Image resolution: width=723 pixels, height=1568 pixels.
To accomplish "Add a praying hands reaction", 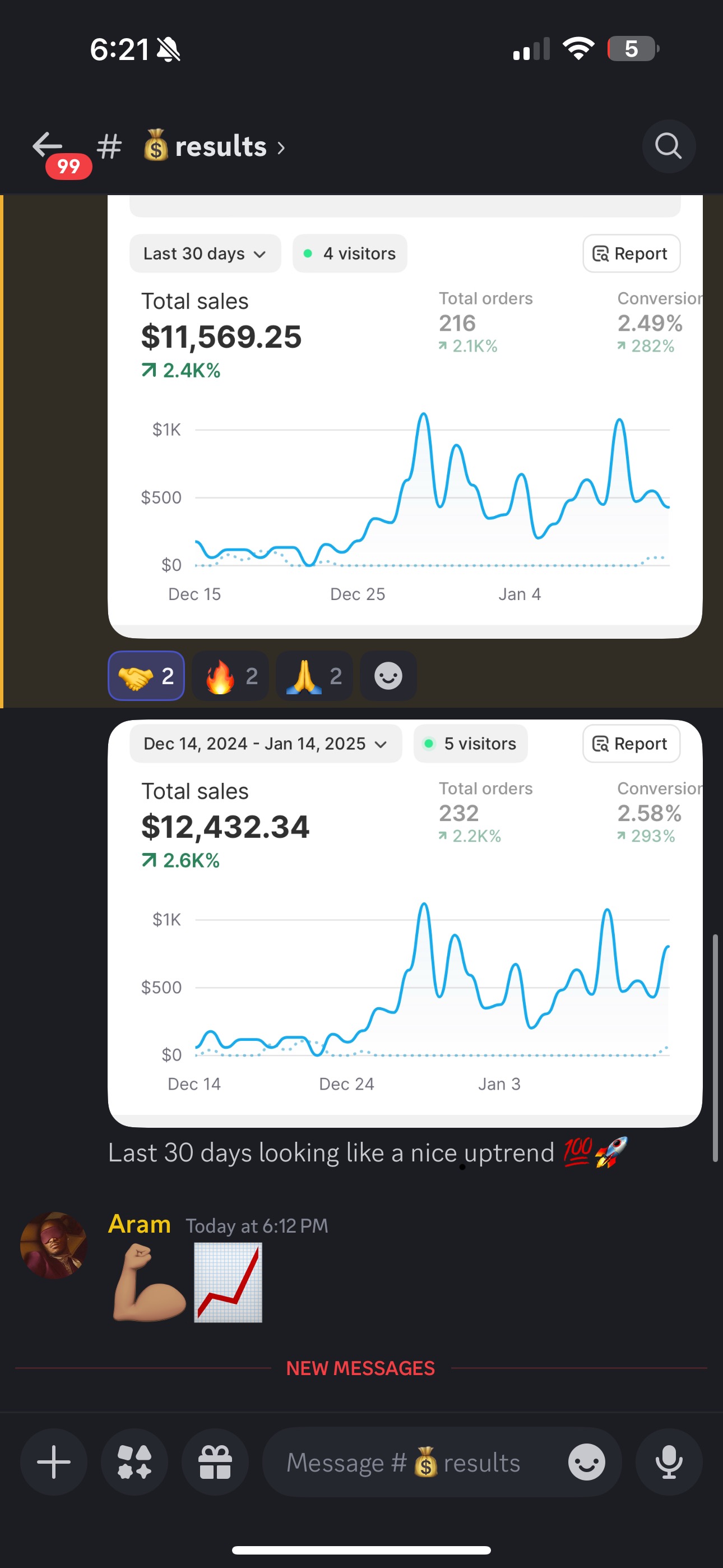I will tap(314, 676).
